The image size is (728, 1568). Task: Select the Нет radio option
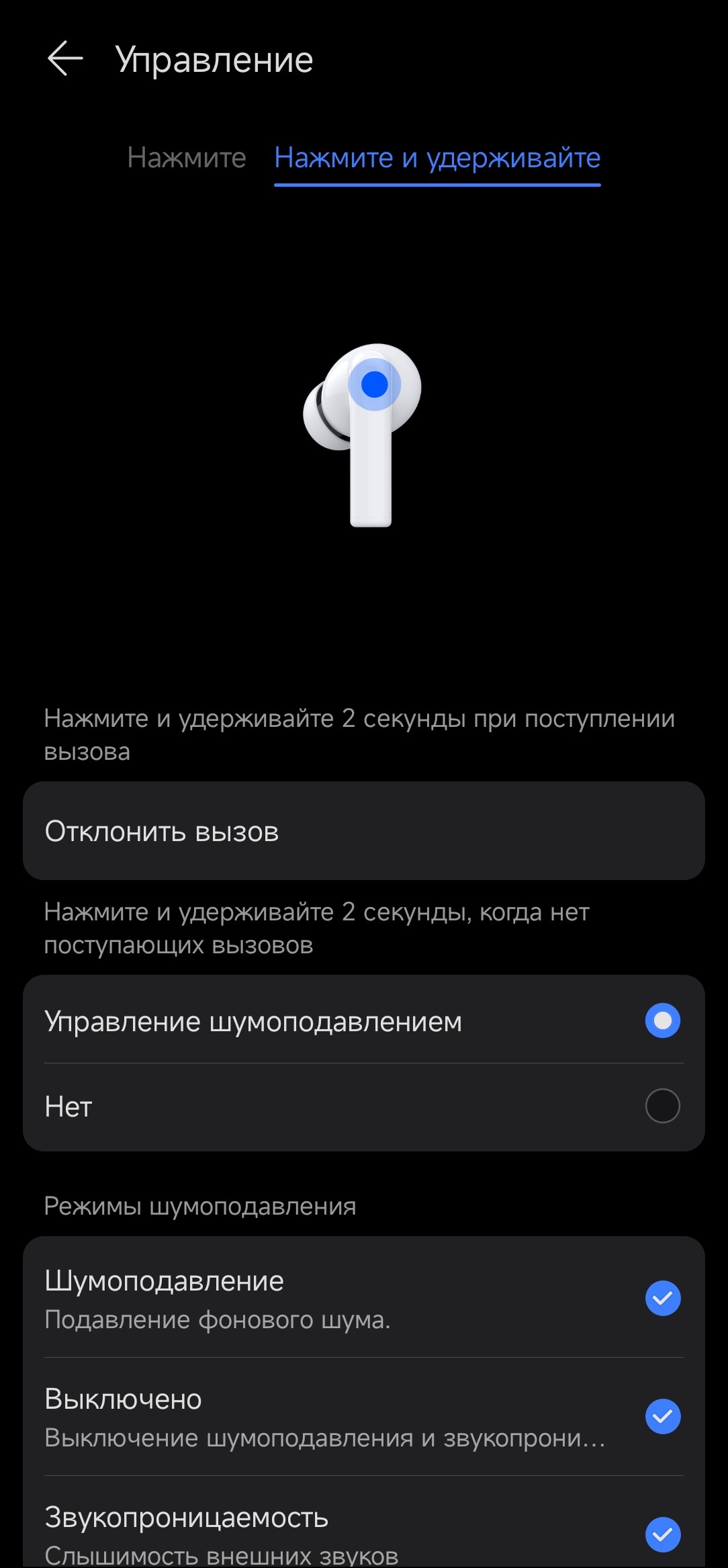pyautogui.click(x=662, y=1106)
